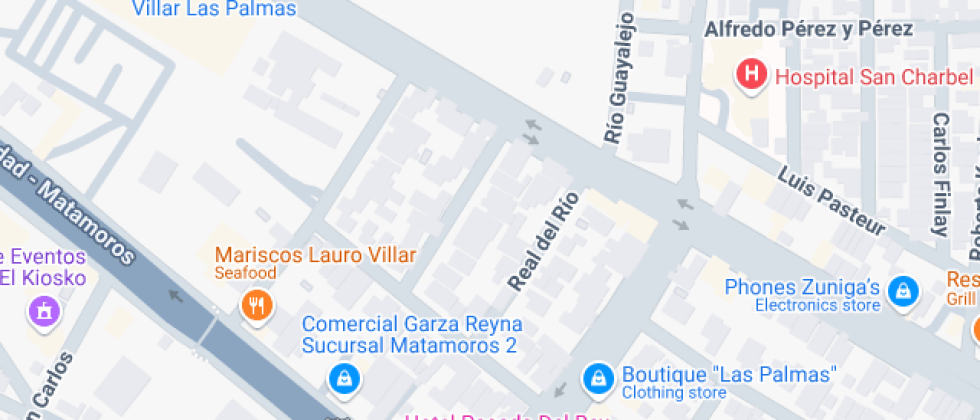Viewport: 980px width, 420px height.
Task: Open the Boutique "Las Palmas" clothing store pin
Action: click(x=599, y=379)
